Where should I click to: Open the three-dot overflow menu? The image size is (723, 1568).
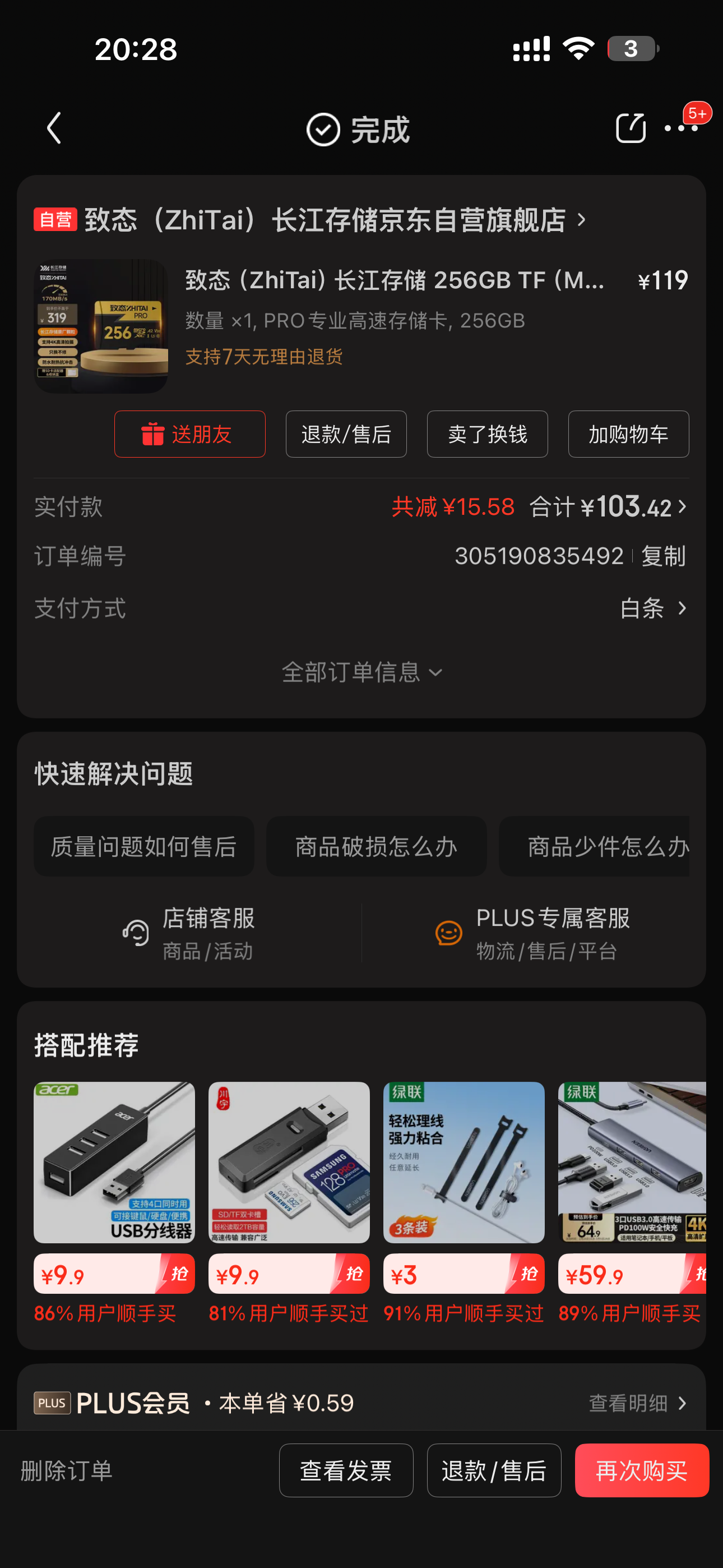pyautogui.click(x=680, y=128)
